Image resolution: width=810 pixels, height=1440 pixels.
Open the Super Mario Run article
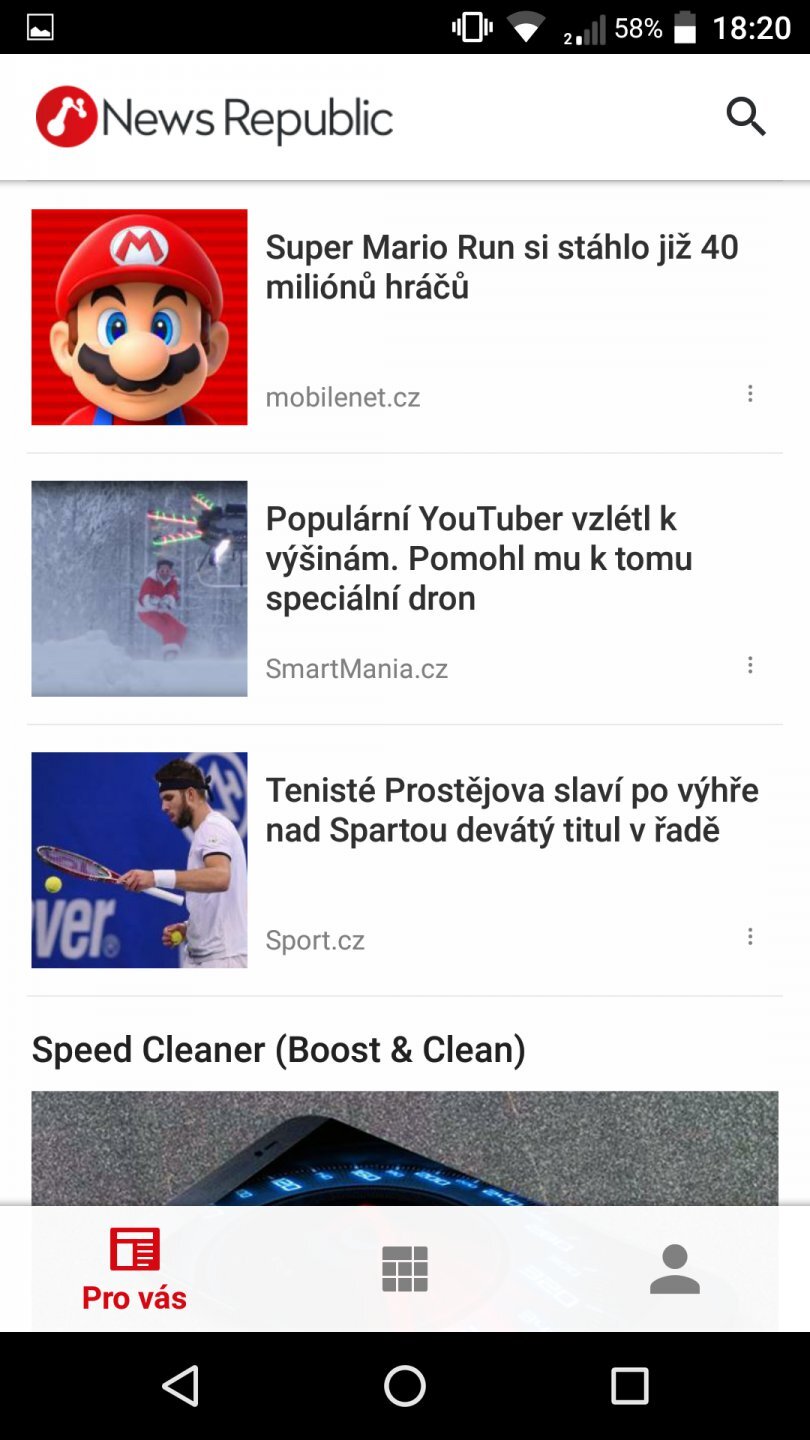pyautogui.click(x=501, y=267)
